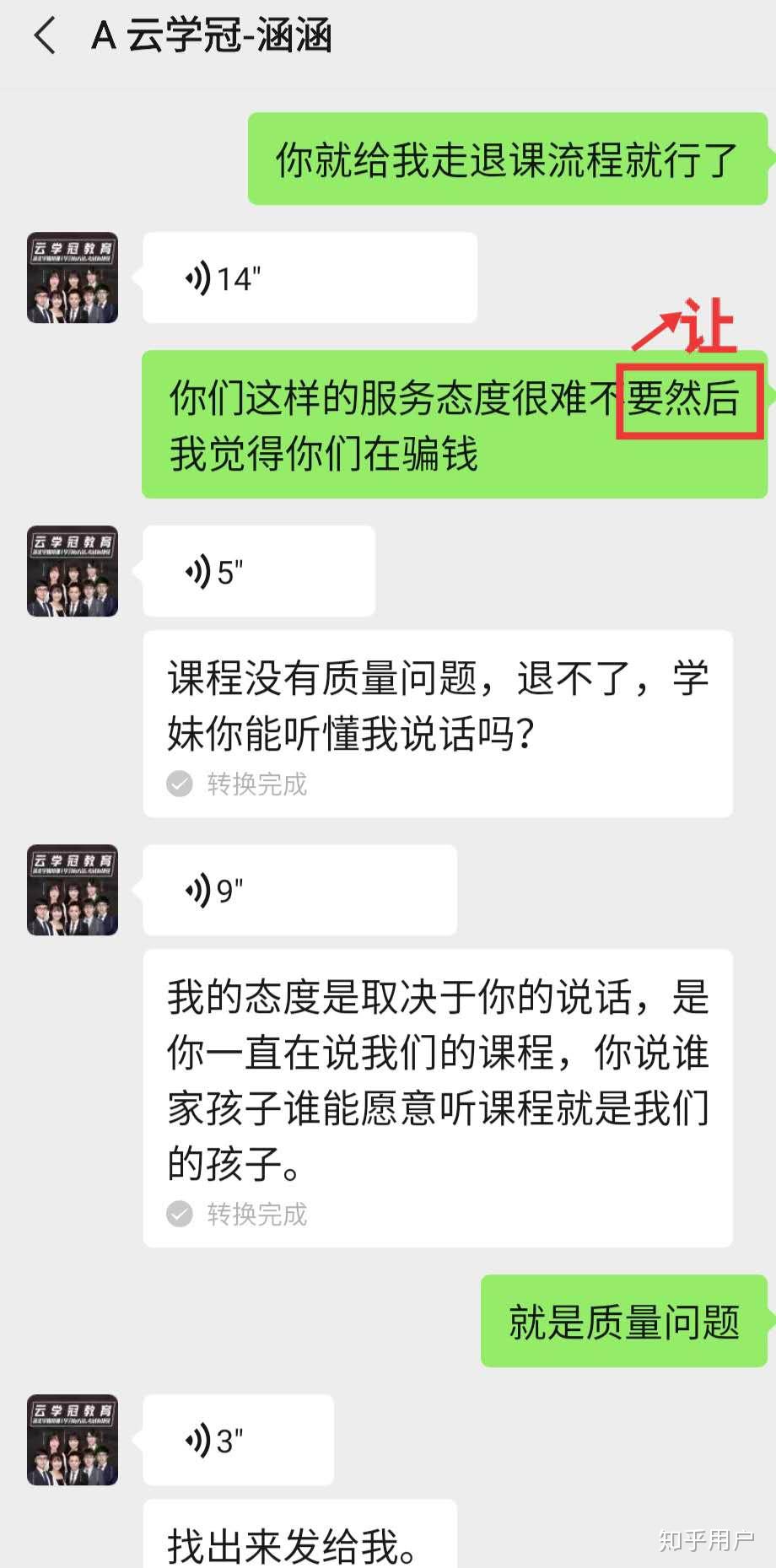776x1568 pixels.
Task: Open sender avatar beside the 14-second voice message
Action: tap(73, 278)
